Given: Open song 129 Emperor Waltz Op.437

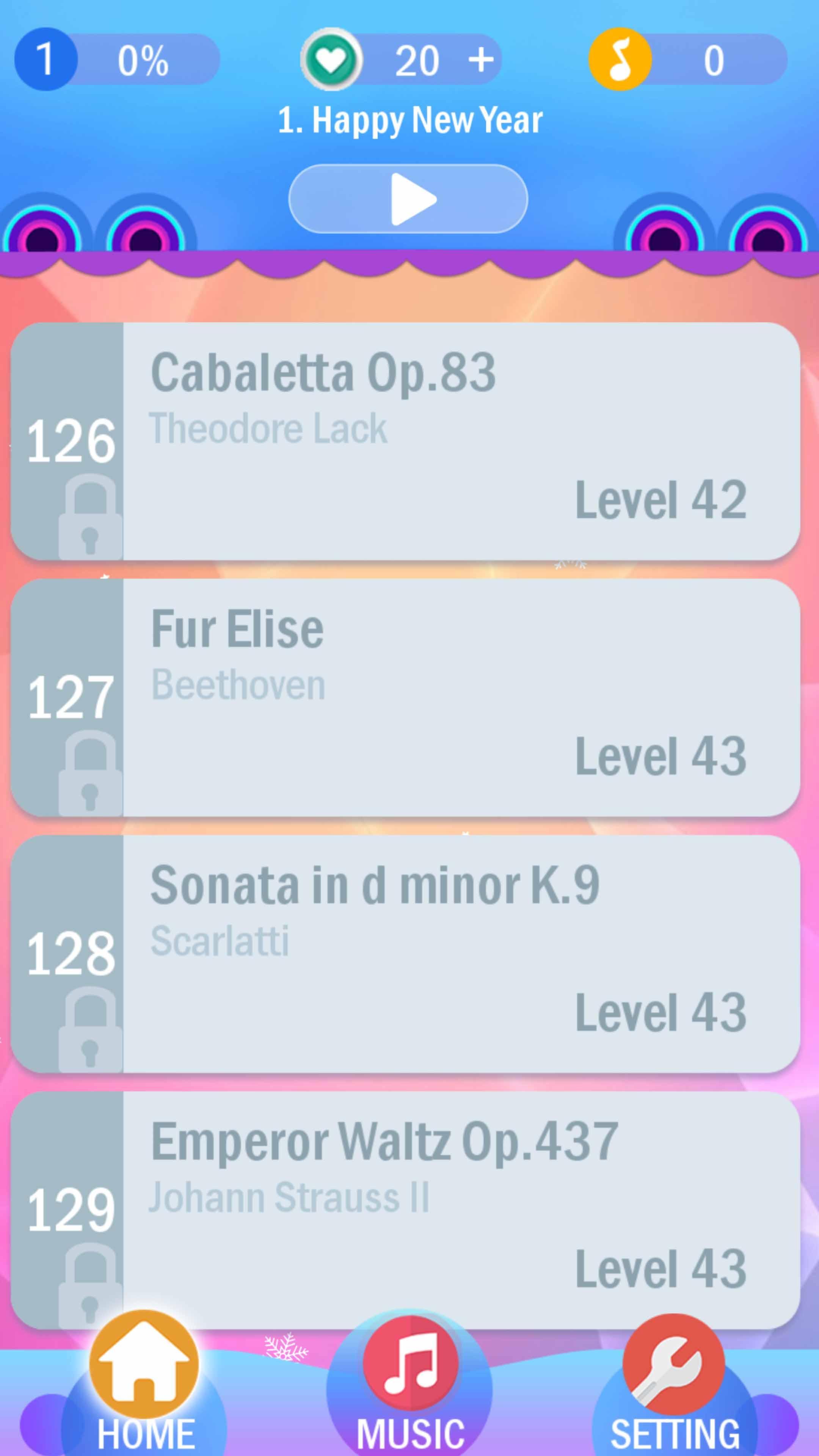Looking at the screenshot, I should pos(405,1204).
